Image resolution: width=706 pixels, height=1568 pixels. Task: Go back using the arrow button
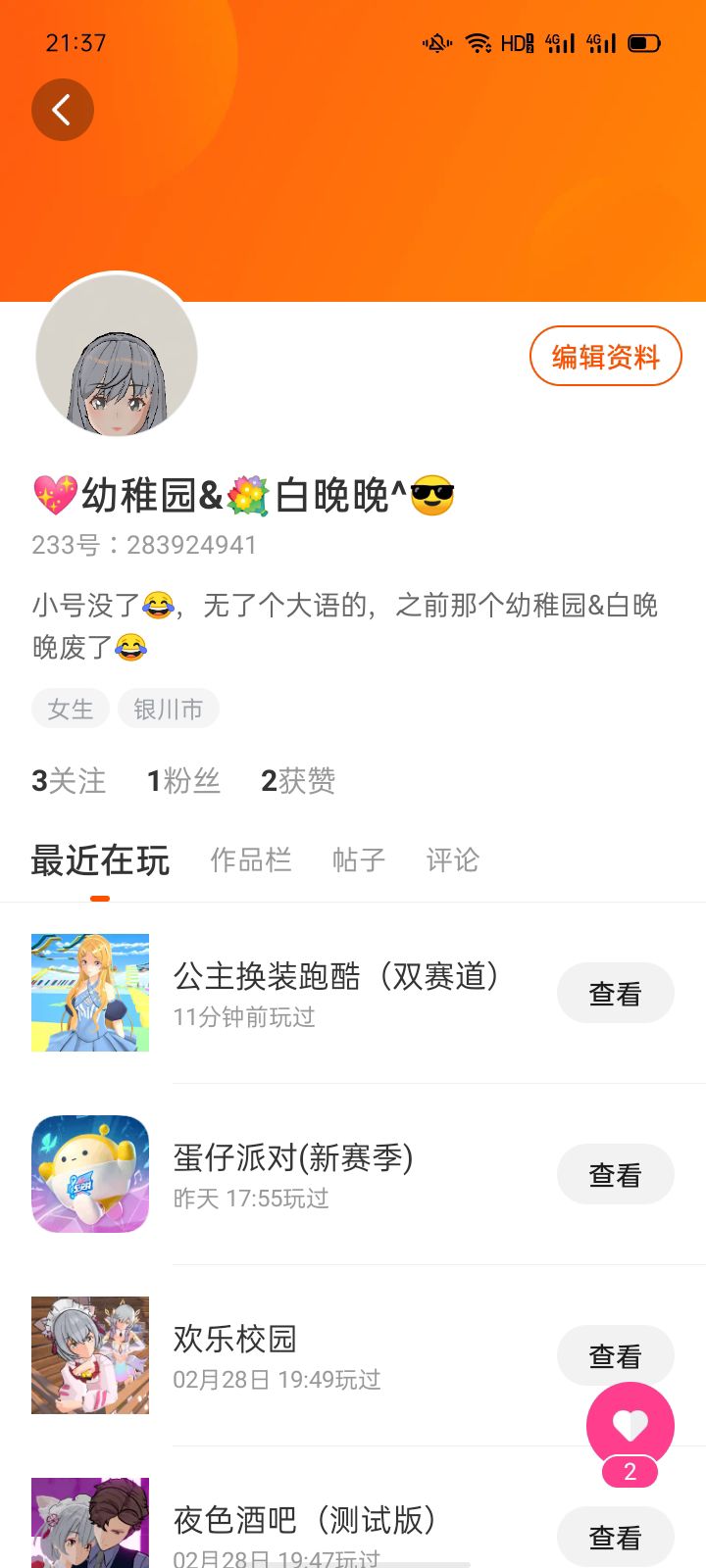62,110
